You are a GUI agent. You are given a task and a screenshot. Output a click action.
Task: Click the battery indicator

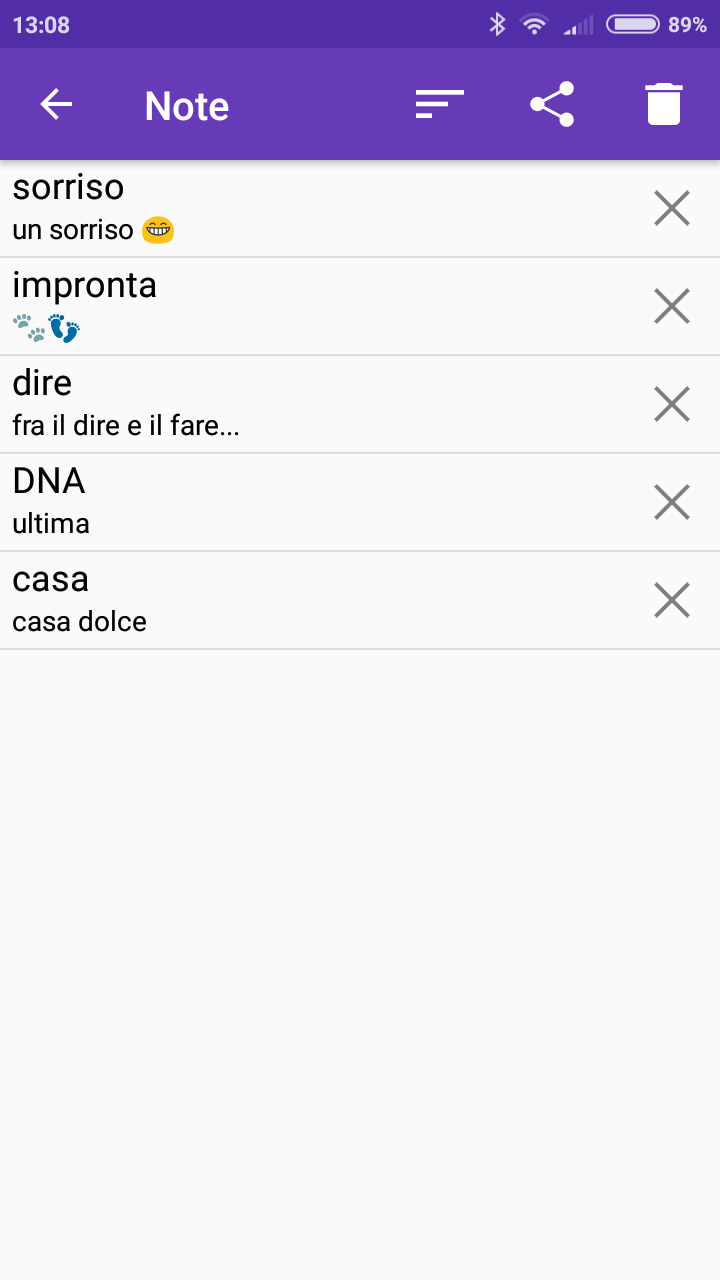pos(632,22)
